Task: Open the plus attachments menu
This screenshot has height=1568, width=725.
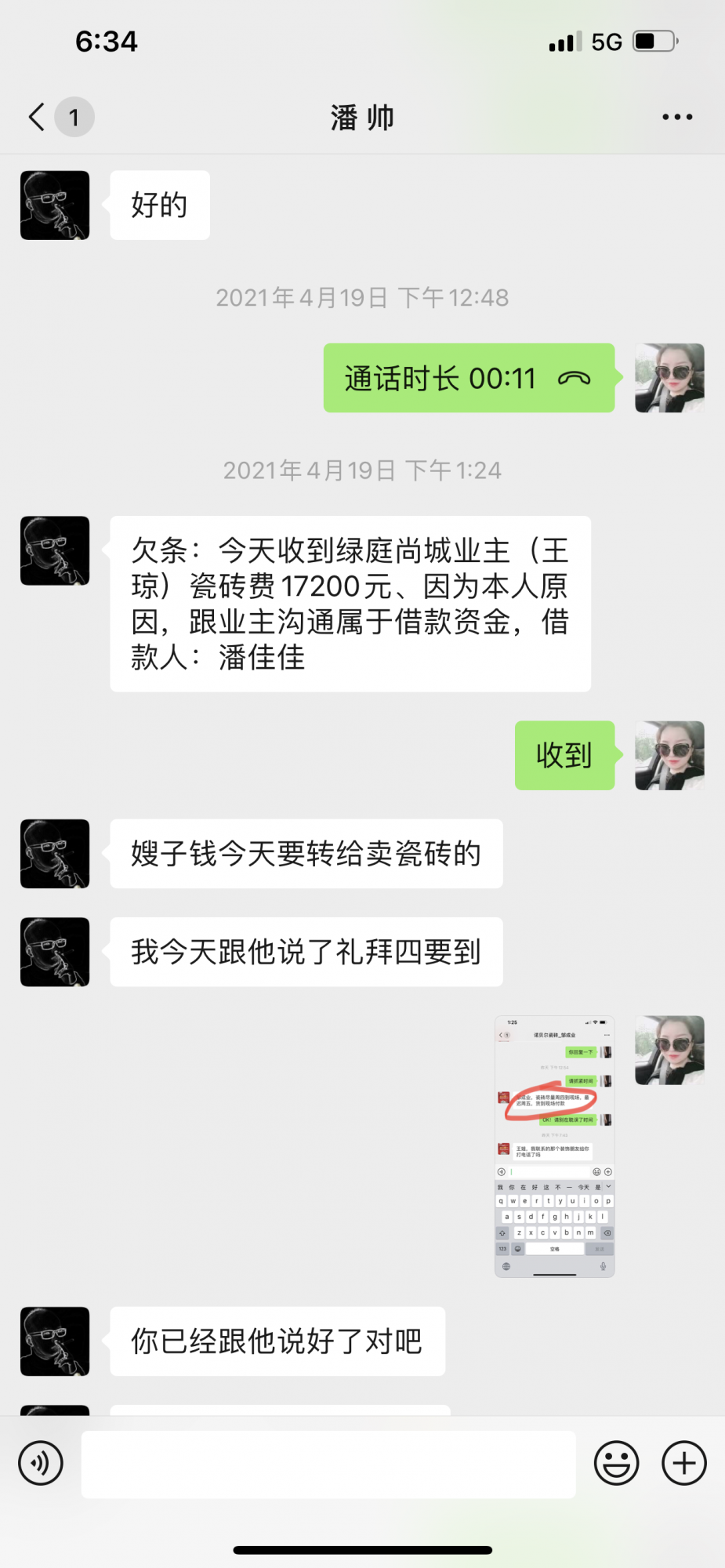Action: point(684,1463)
